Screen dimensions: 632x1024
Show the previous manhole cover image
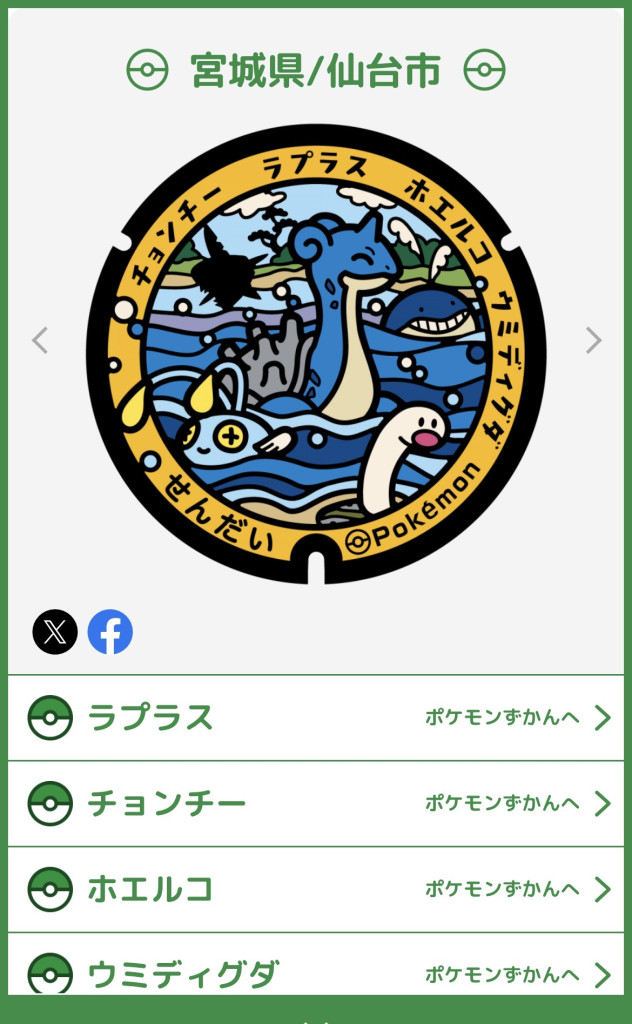click(x=40, y=341)
